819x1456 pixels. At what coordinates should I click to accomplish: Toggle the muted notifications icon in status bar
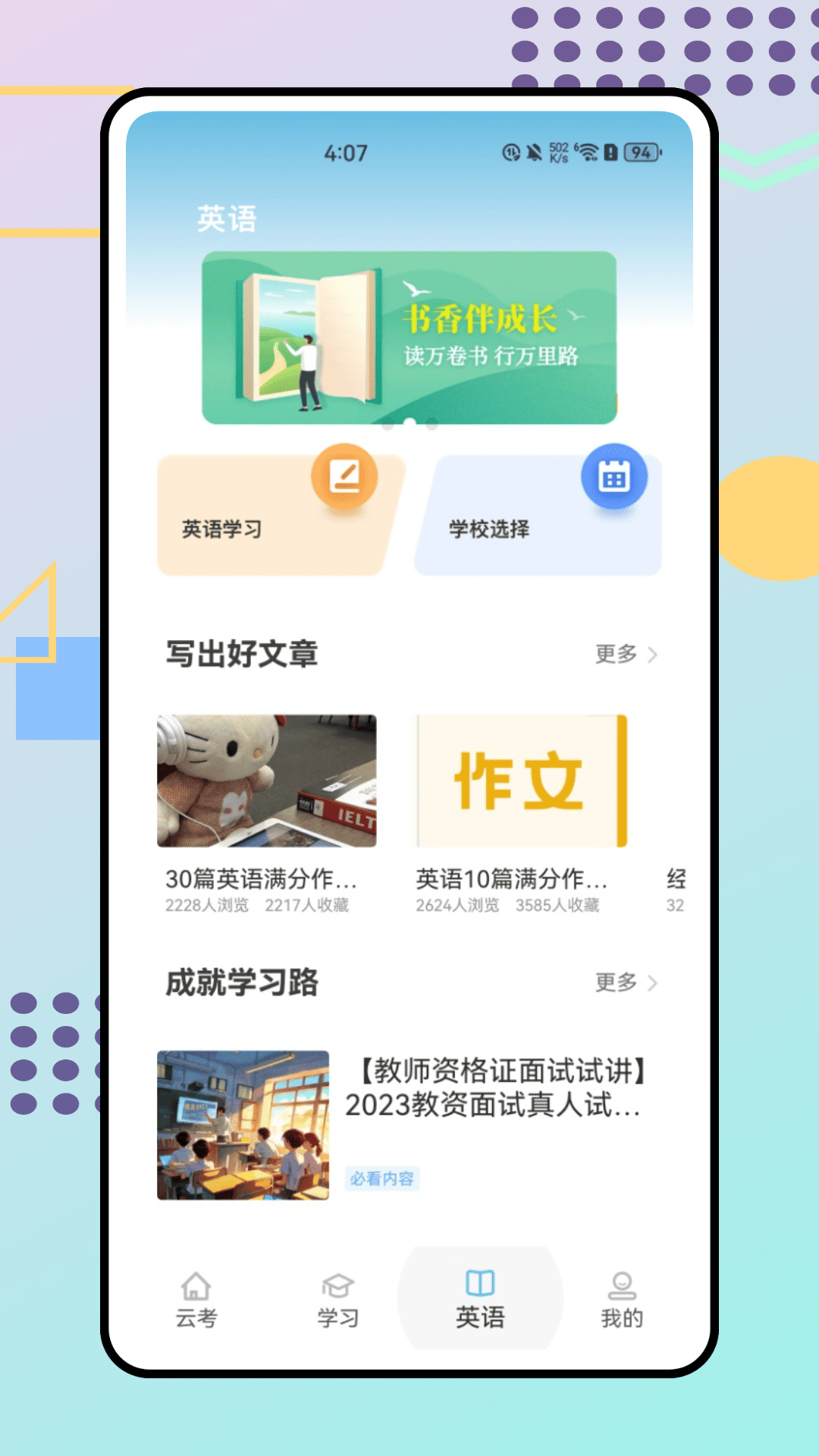coord(533,152)
